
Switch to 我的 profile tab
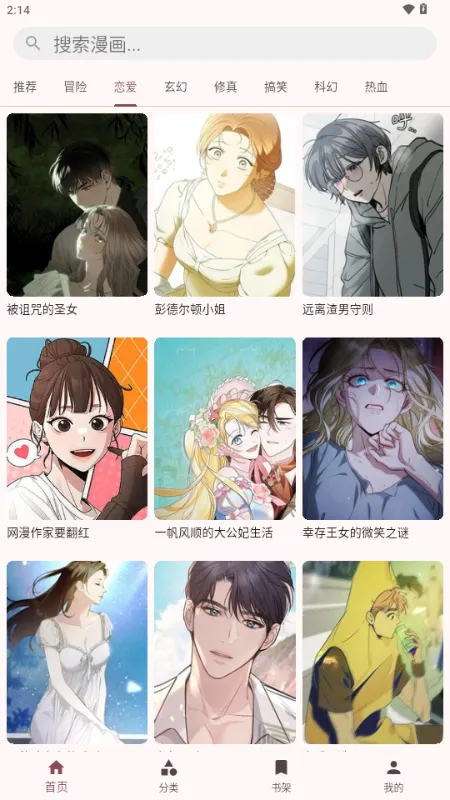393,777
